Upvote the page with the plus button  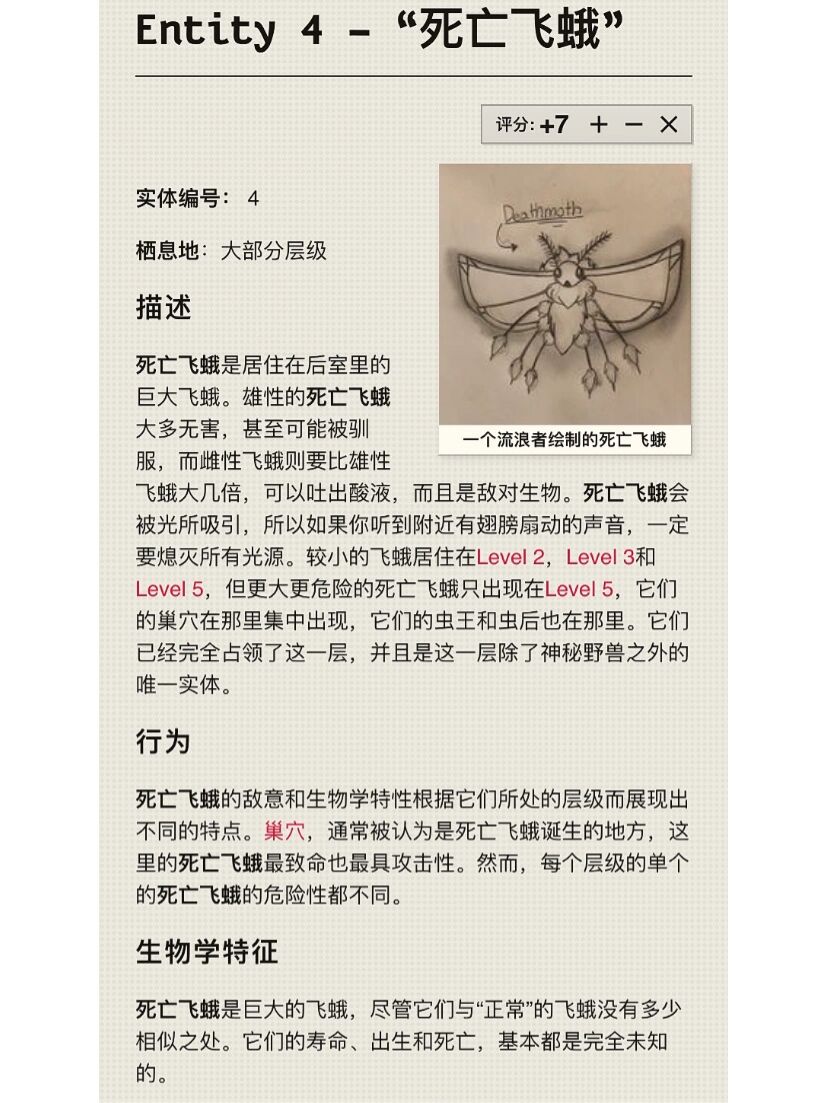[x=598, y=124]
